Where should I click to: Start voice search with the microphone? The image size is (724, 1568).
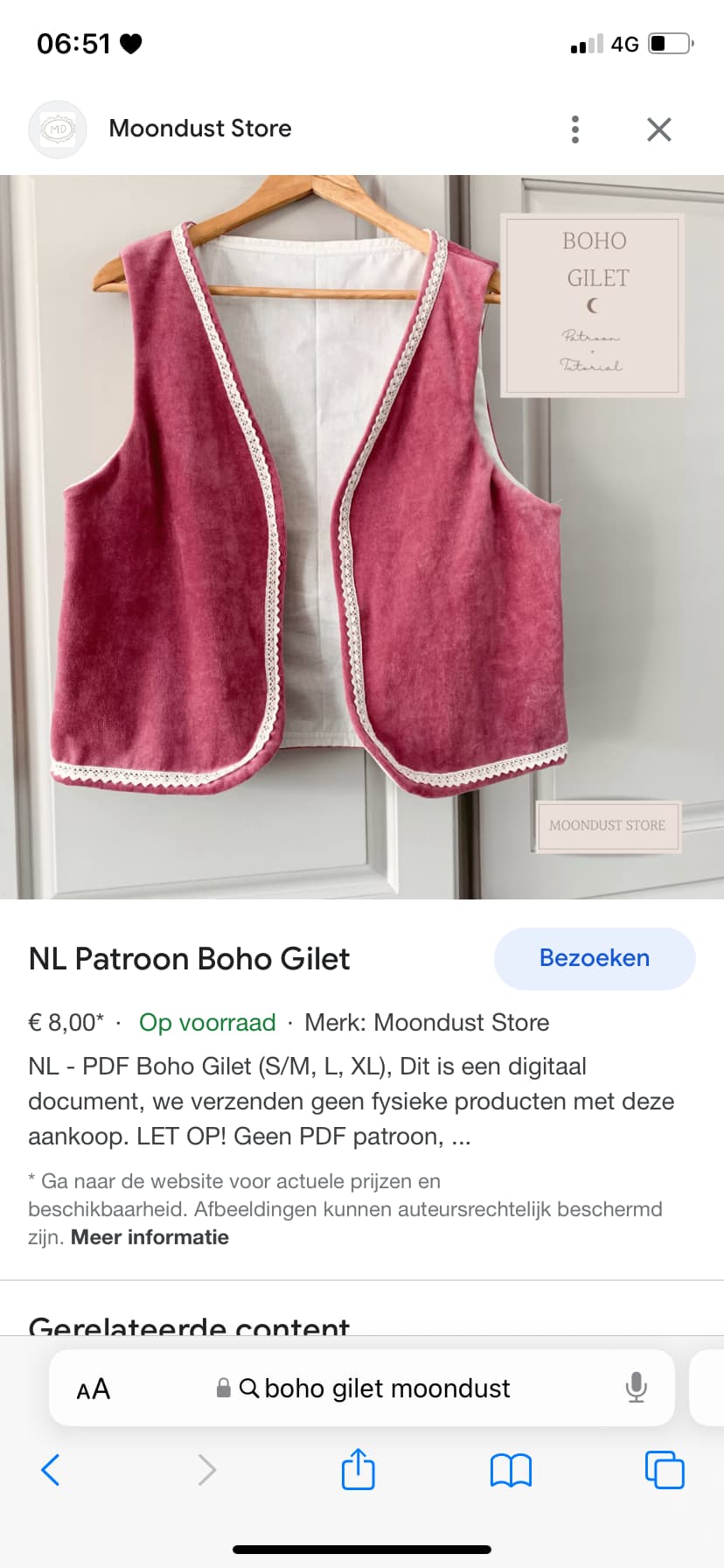[637, 1388]
